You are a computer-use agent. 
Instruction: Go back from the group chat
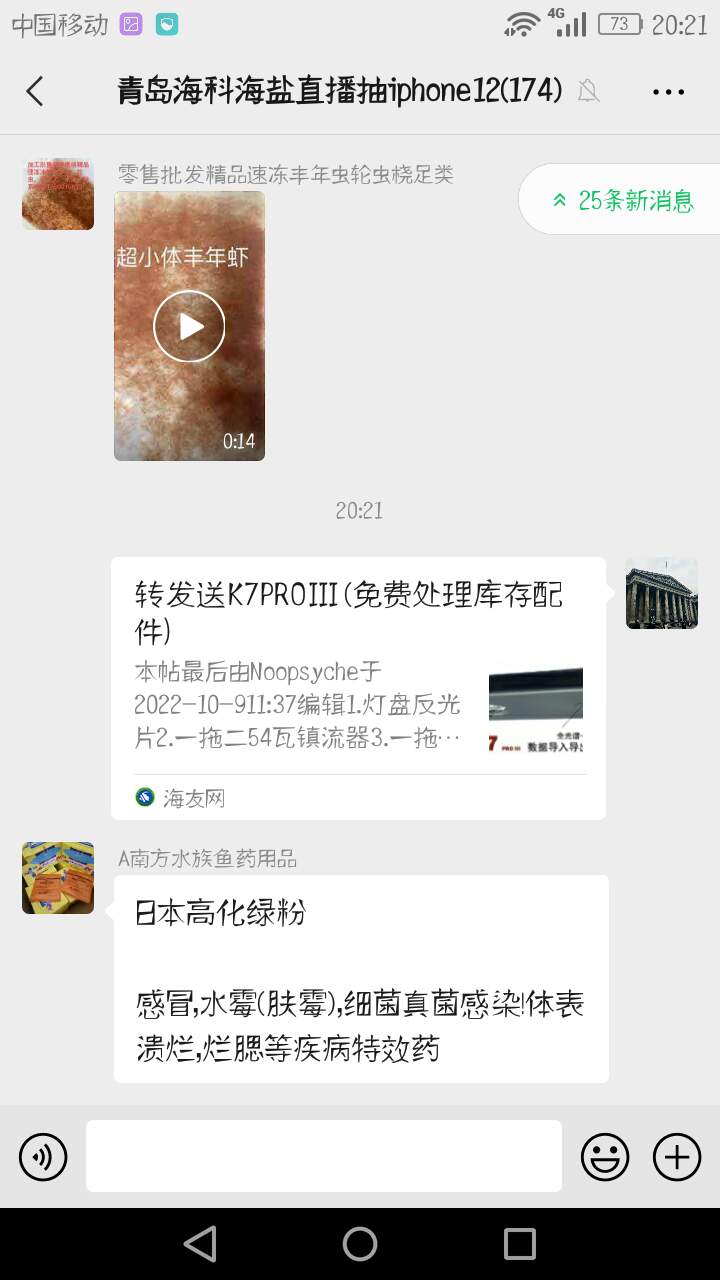35,91
